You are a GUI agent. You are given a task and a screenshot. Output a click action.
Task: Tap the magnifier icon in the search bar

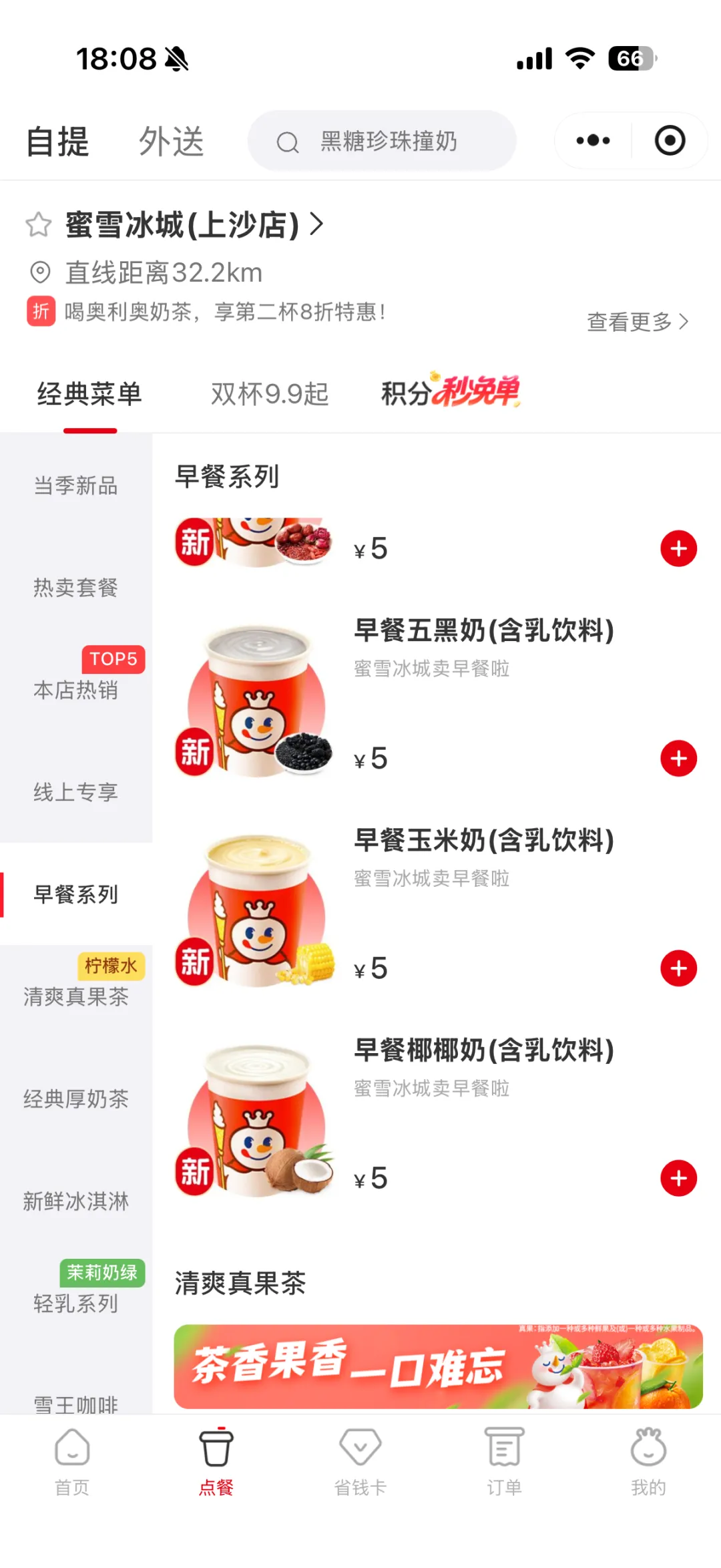pyautogui.click(x=288, y=141)
